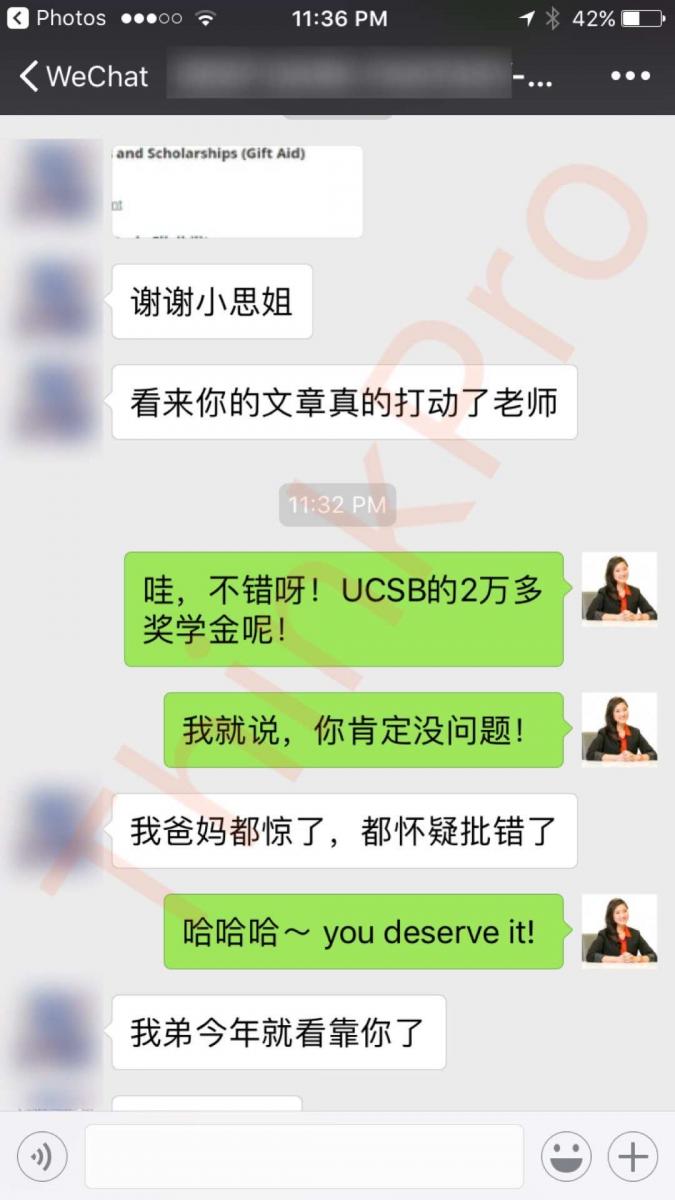675x1200 pixels.
Task: Open the plus attachment menu
Action: [632, 1157]
